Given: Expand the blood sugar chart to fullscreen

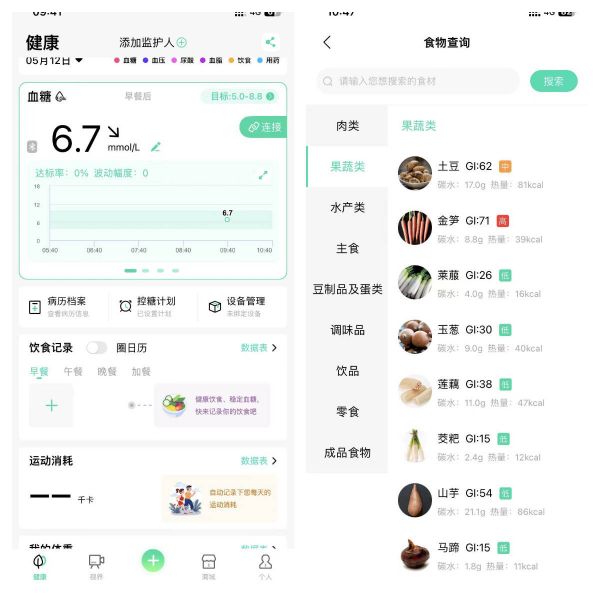Looking at the screenshot, I should [263, 174].
